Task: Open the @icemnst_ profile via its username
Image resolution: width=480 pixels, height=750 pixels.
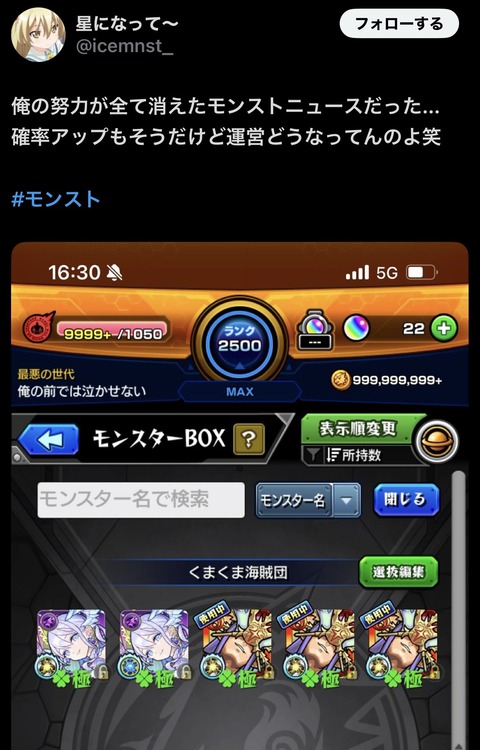Action: (x=124, y=47)
